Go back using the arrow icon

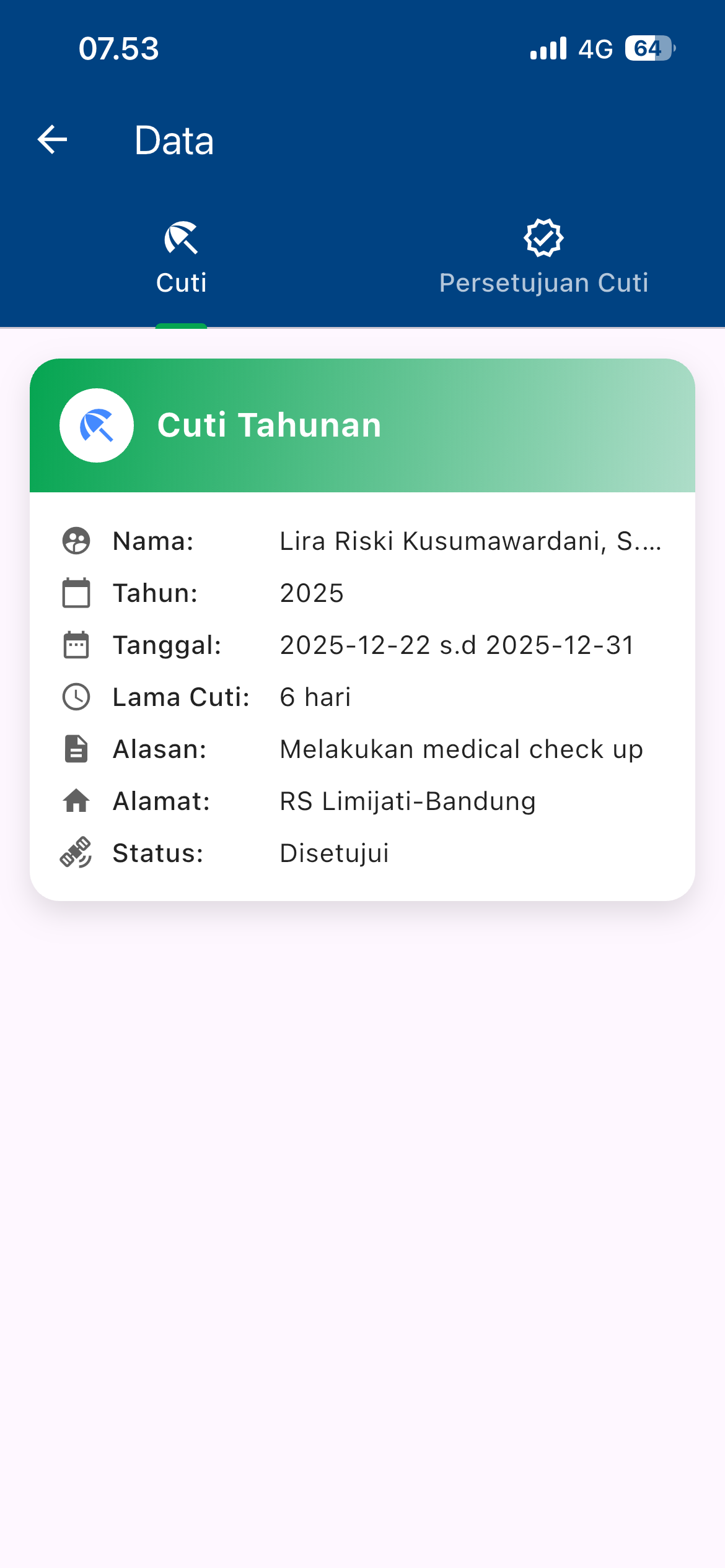tap(52, 139)
